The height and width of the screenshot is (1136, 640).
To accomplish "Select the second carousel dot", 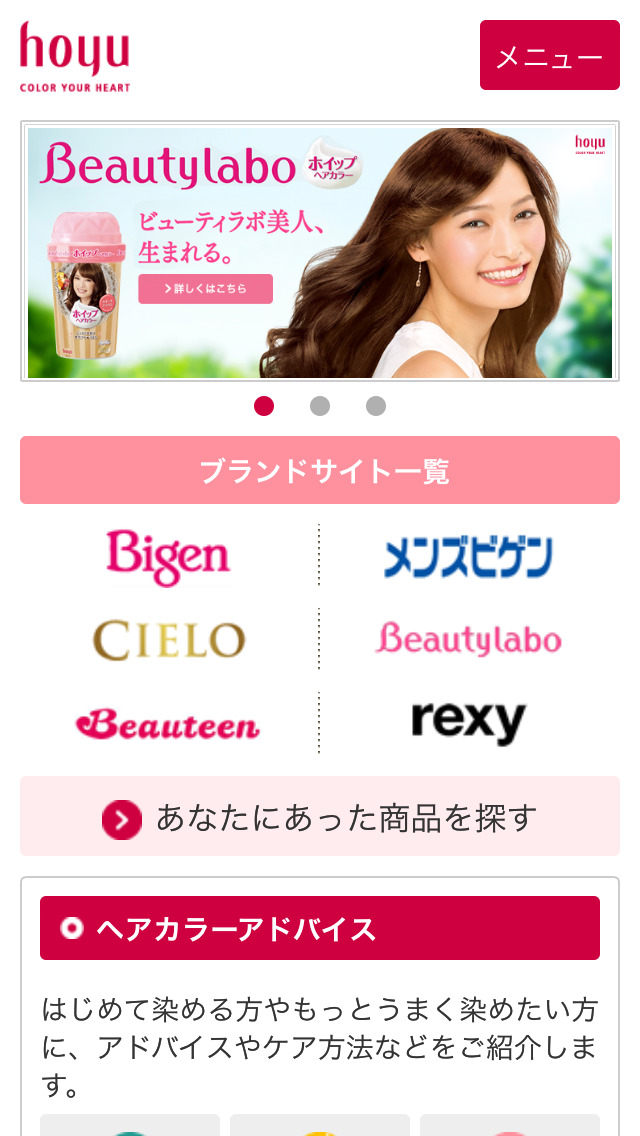I will pos(320,406).
